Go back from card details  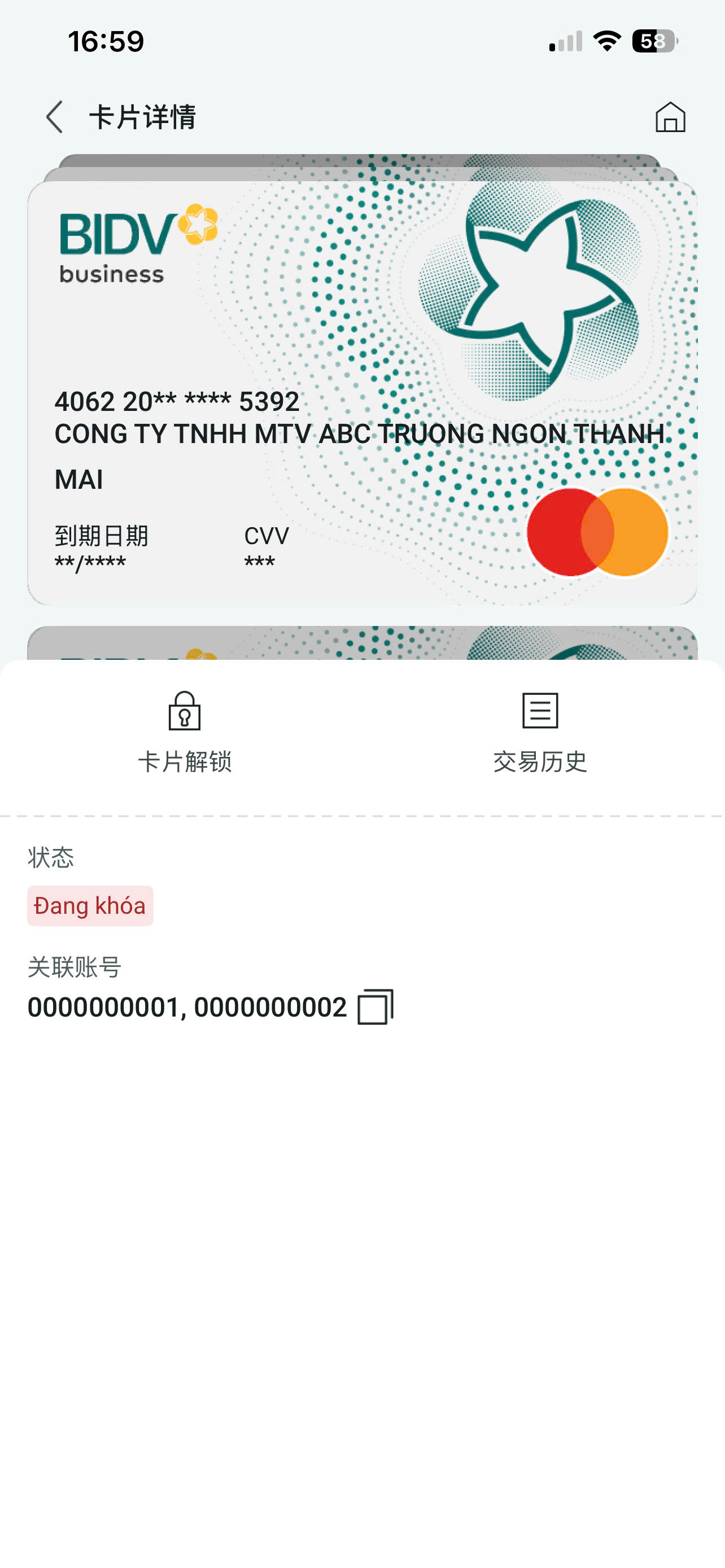(55, 117)
